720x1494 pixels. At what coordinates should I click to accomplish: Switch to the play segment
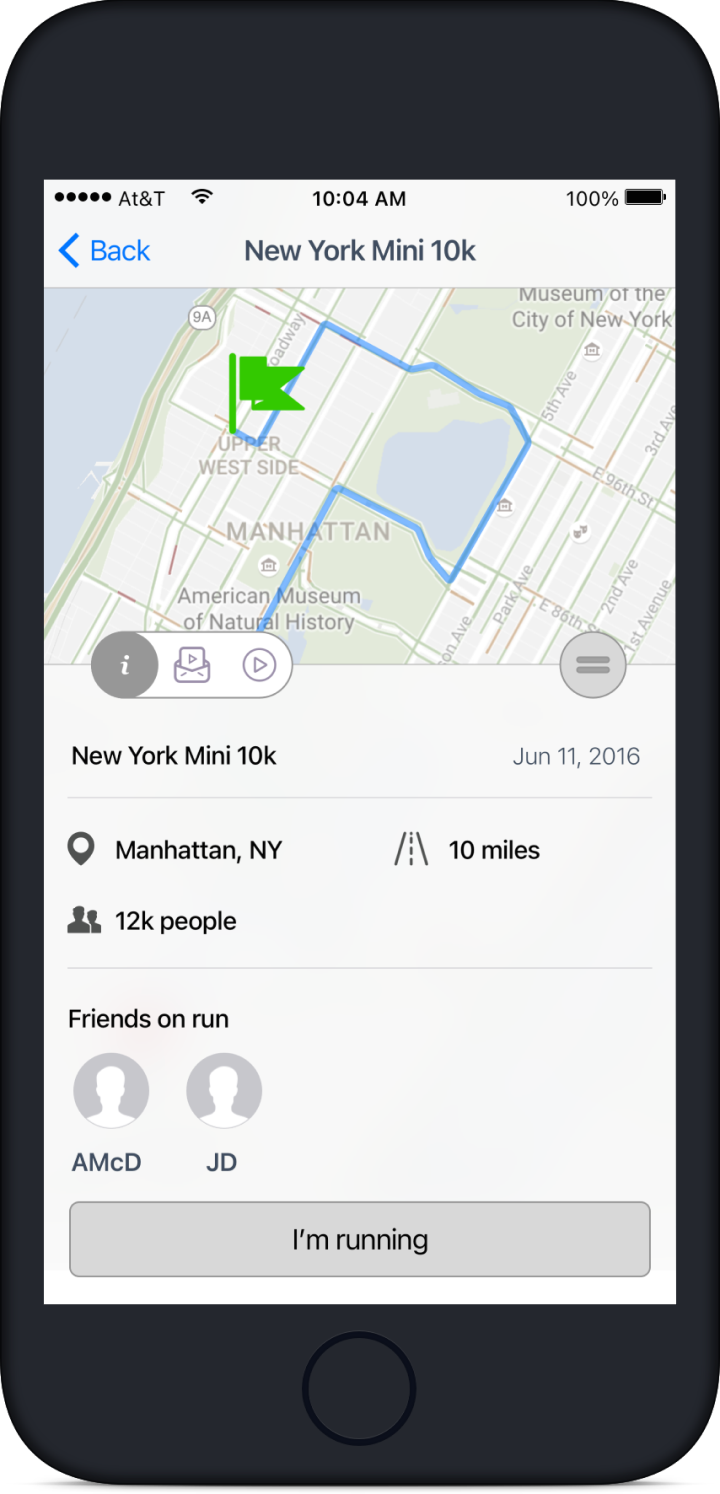point(259,665)
